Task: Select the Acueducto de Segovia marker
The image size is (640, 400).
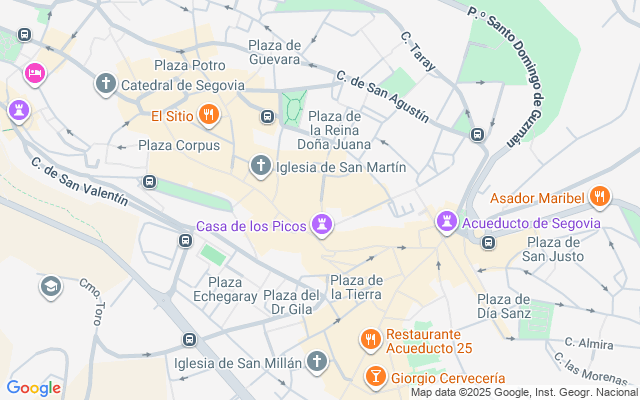Action: 447,222
